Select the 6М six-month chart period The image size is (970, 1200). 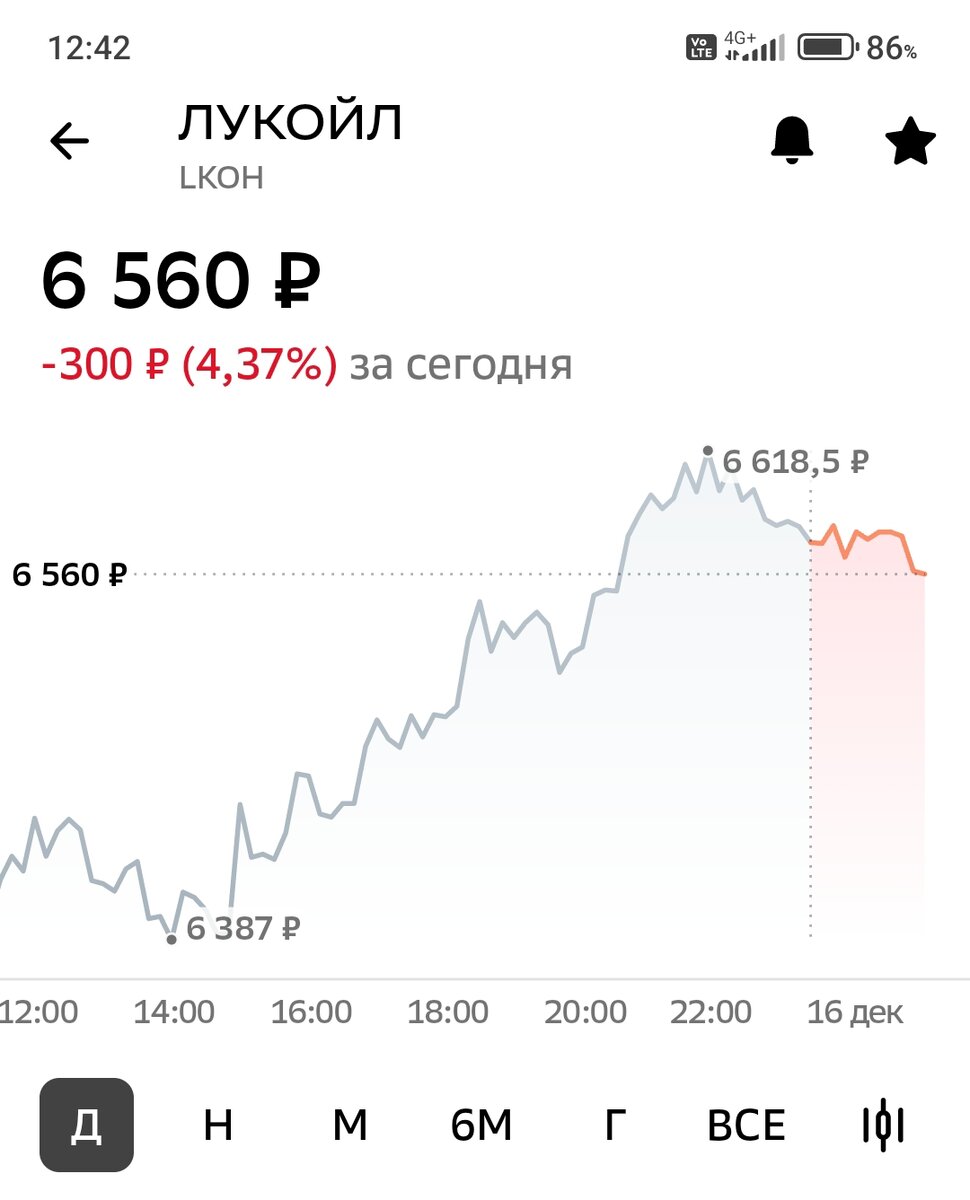pos(483,1124)
